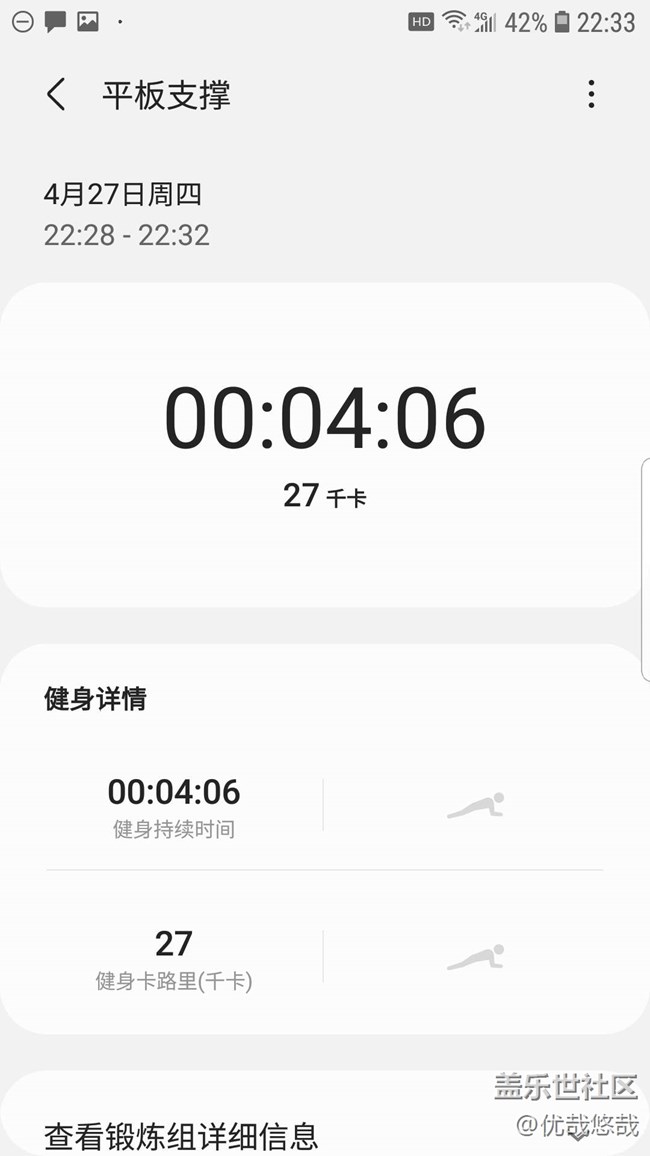Open the three-dot overflow menu

tap(591, 94)
